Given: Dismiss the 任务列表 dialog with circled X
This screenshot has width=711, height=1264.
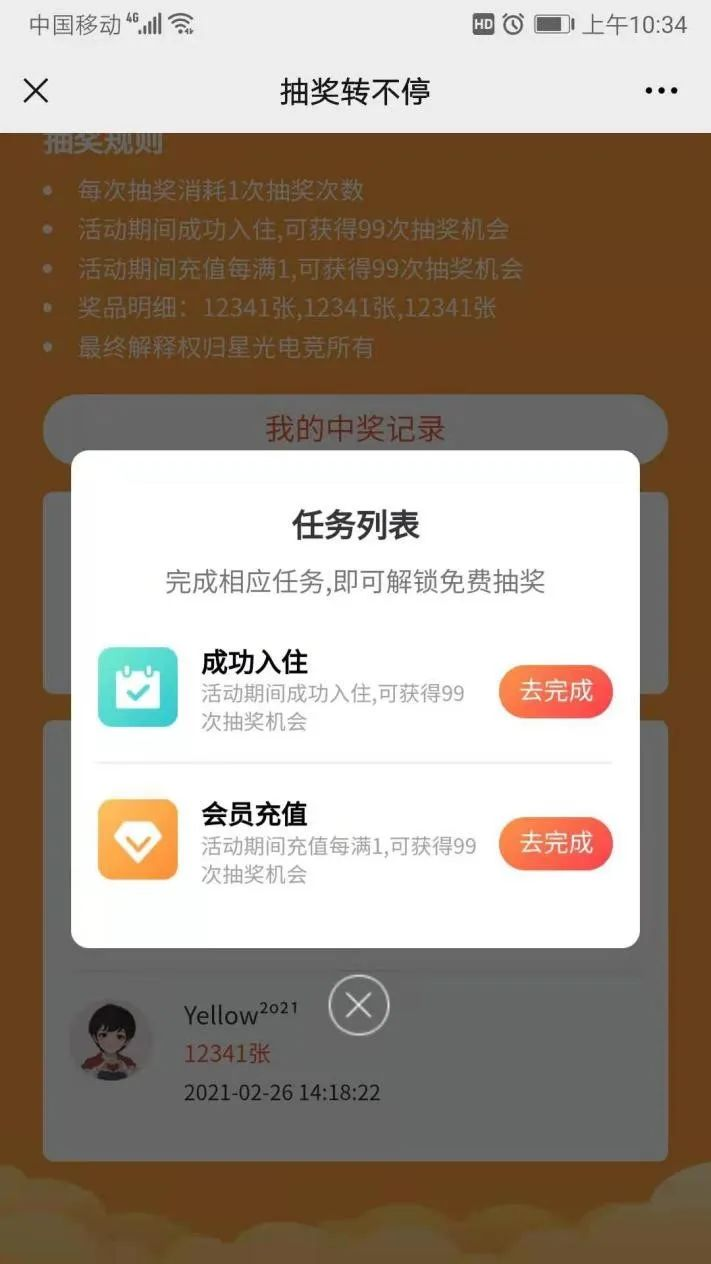Looking at the screenshot, I should [x=359, y=1005].
